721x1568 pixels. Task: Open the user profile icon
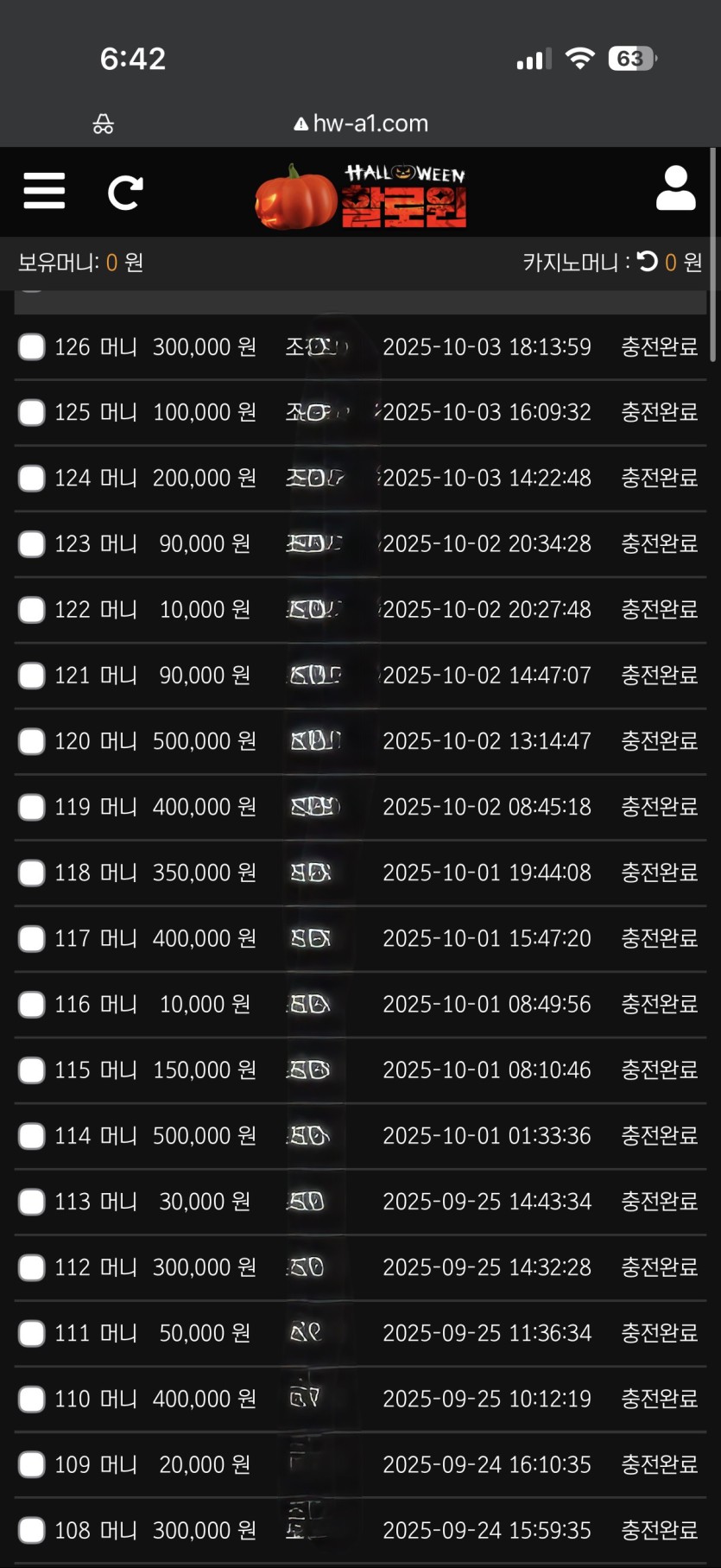click(675, 188)
